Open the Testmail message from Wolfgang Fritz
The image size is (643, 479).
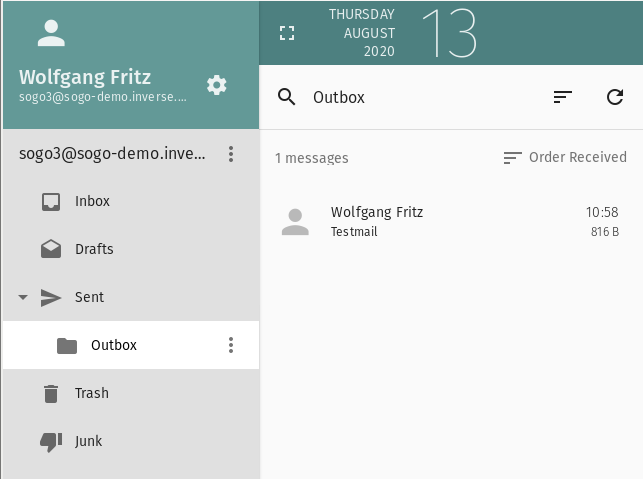point(450,222)
